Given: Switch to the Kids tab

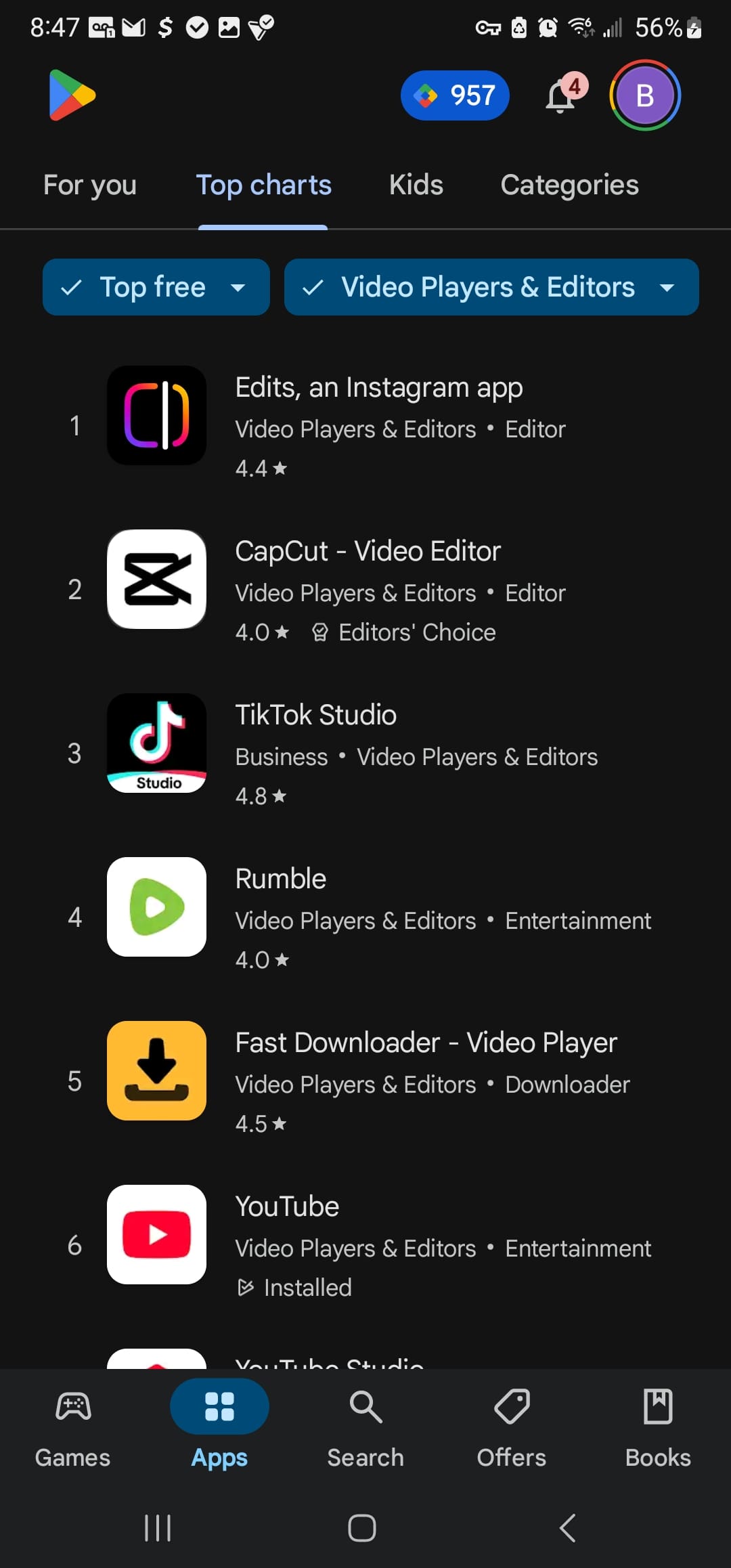Looking at the screenshot, I should (x=416, y=185).
